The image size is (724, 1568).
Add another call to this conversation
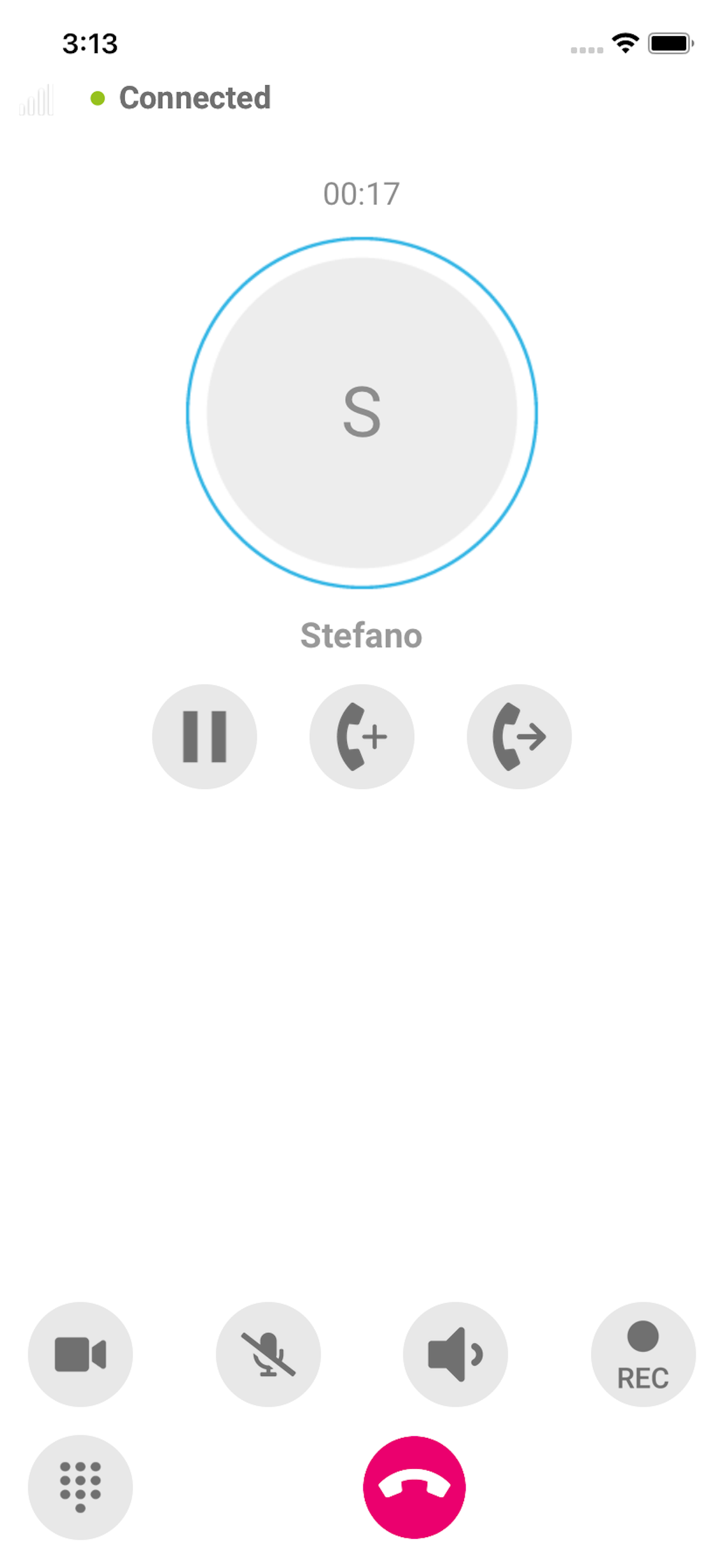[362, 737]
